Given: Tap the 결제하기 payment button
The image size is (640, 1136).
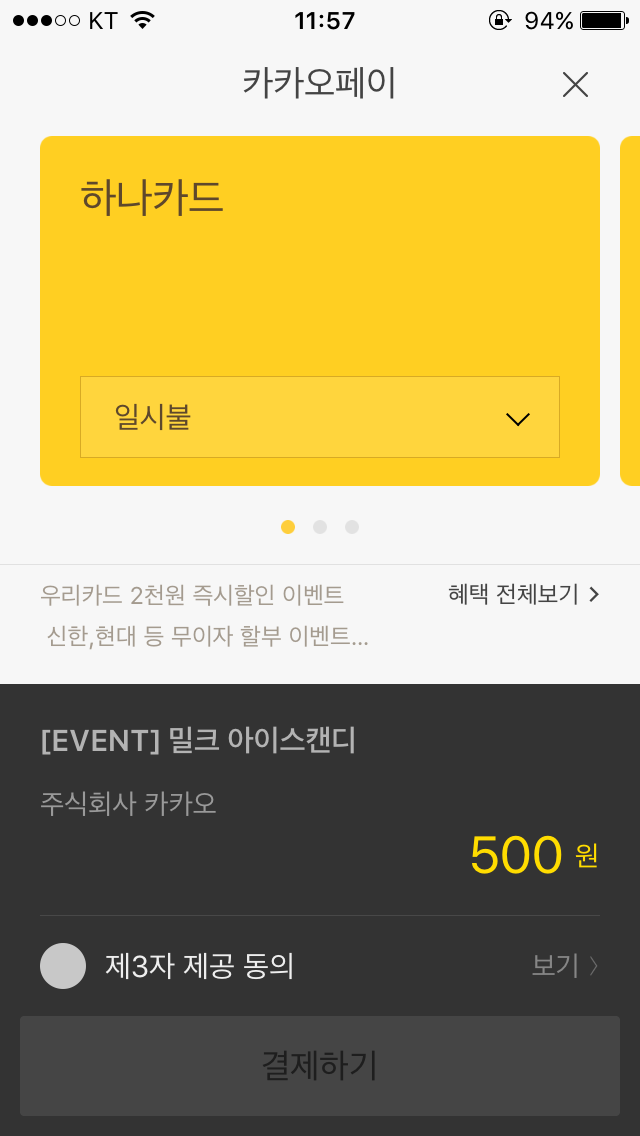Looking at the screenshot, I should 320,1066.
